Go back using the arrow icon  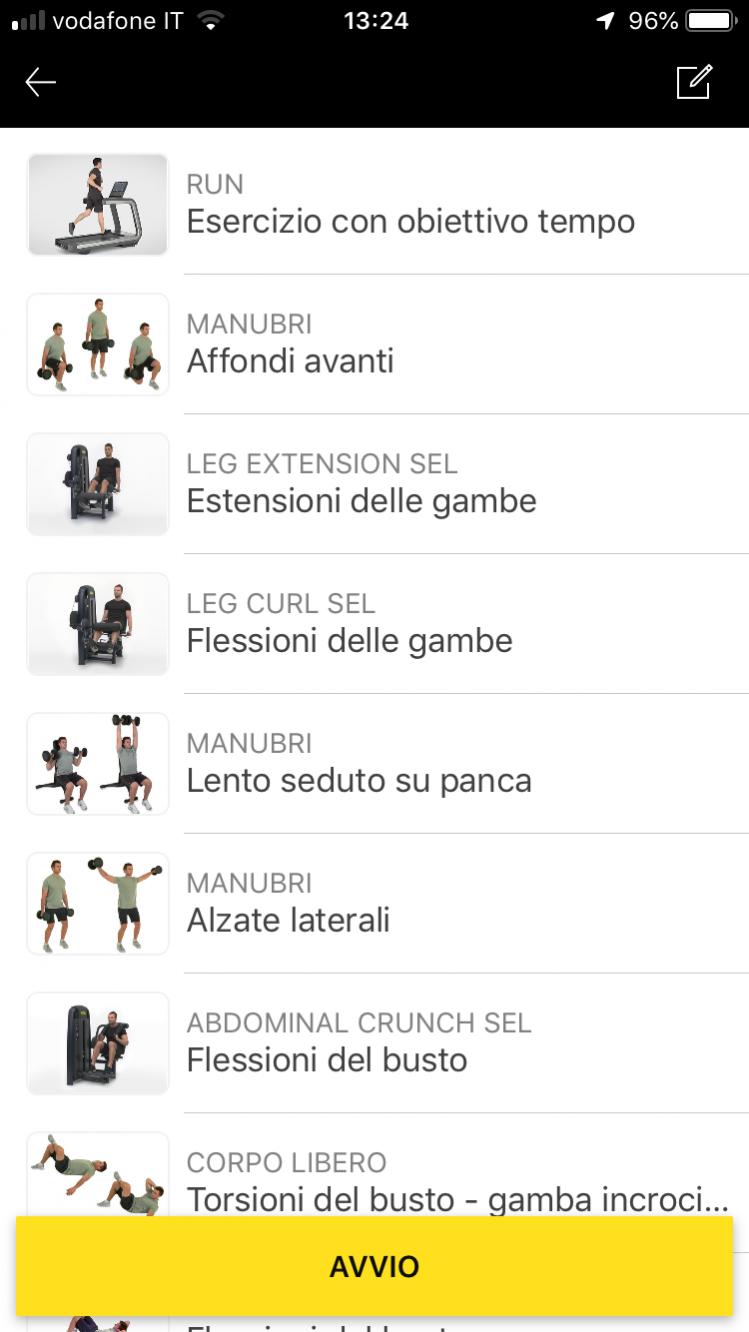[41, 82]
